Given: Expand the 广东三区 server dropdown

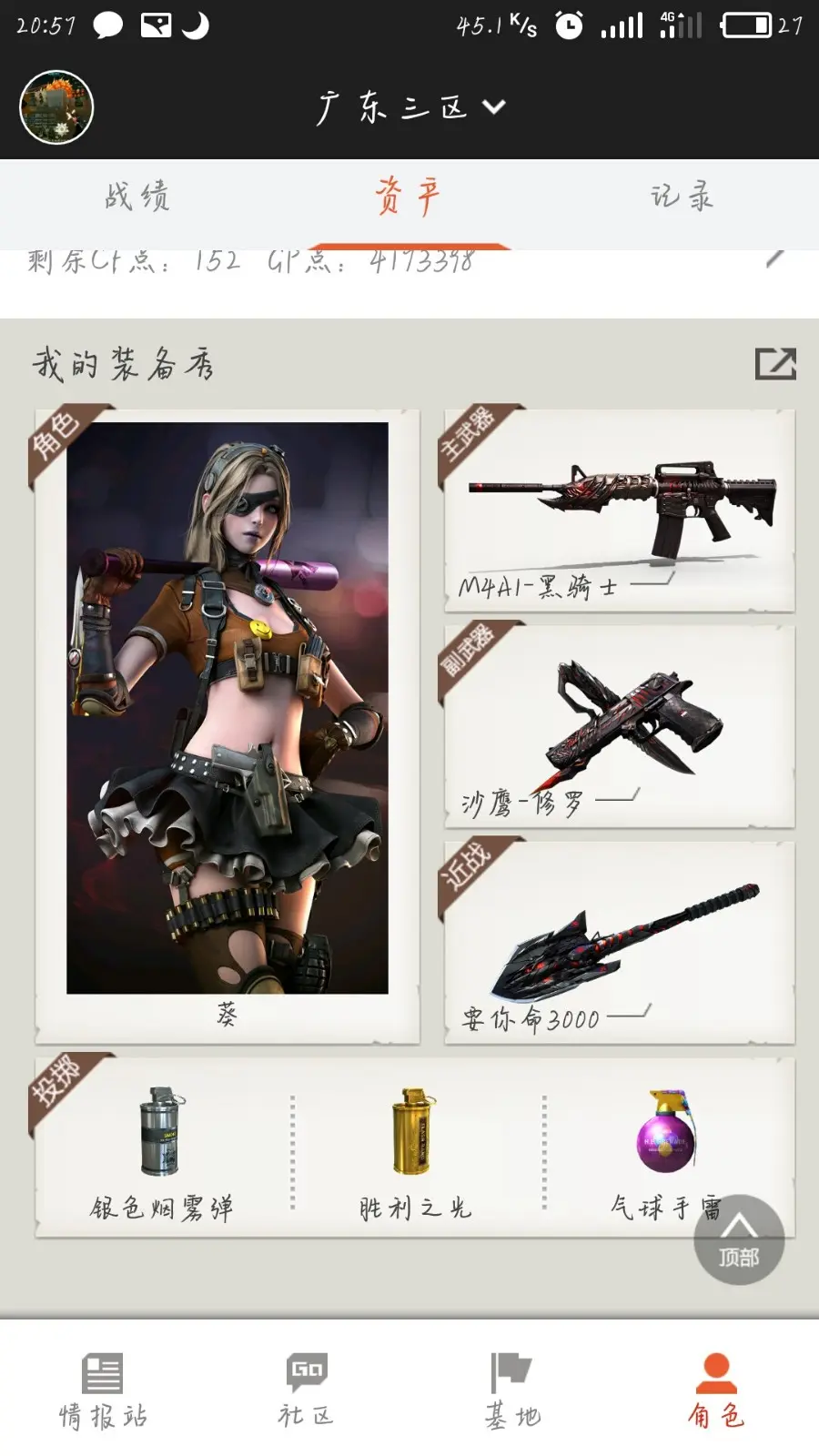Looking at the screenshot, I should (409, 107).
